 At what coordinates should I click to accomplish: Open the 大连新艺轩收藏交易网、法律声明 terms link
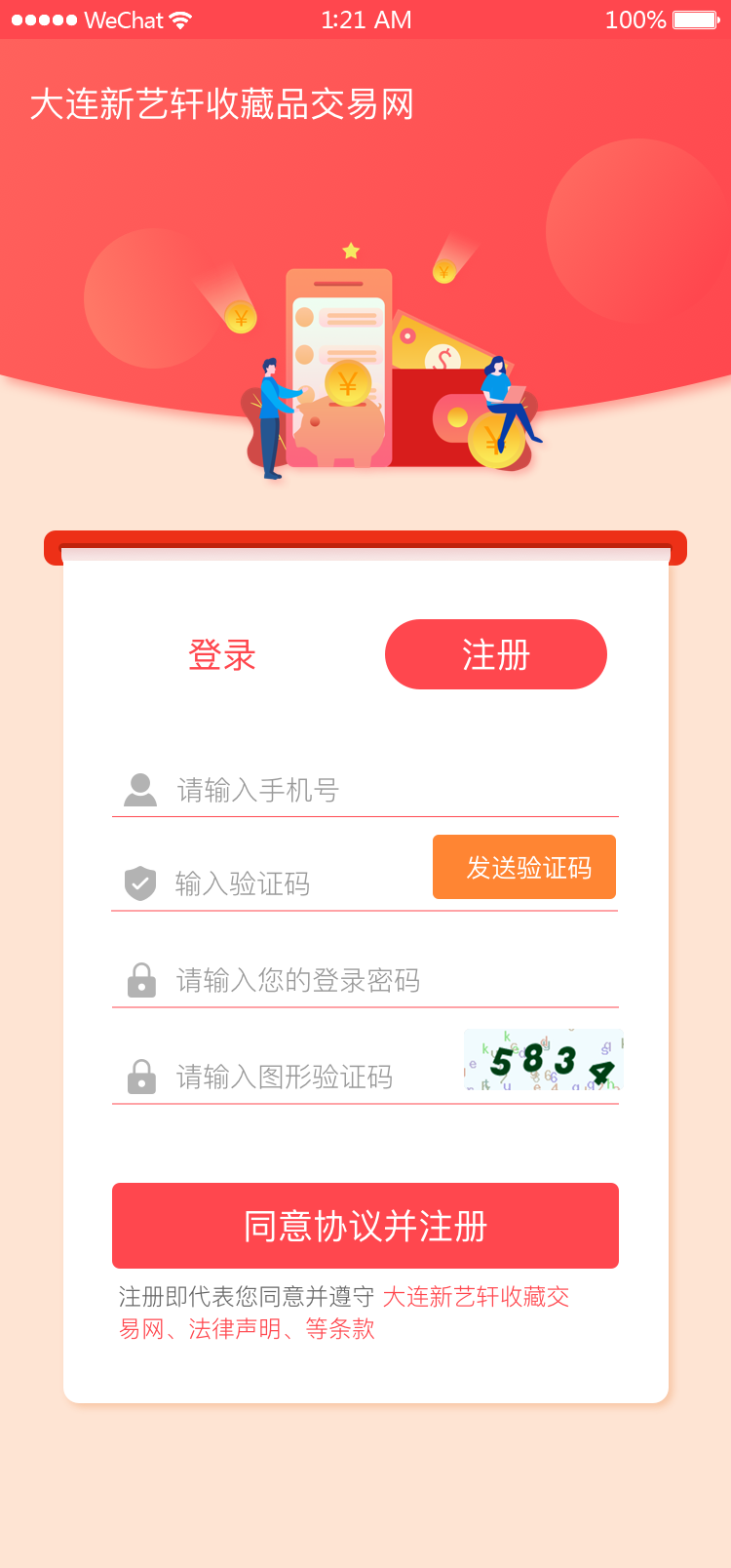point(476,1297)
